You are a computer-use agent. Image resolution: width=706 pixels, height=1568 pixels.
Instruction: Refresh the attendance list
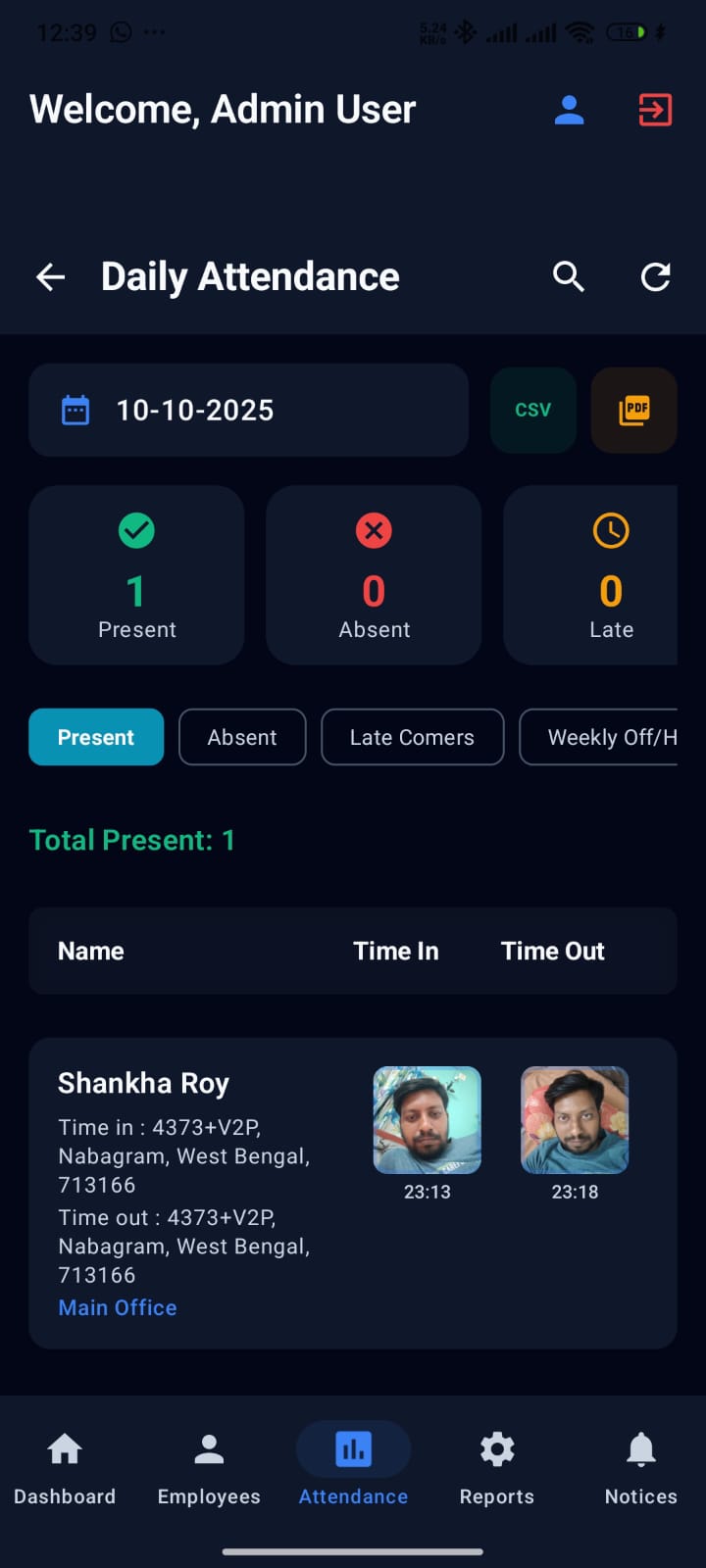click(655, 277)
